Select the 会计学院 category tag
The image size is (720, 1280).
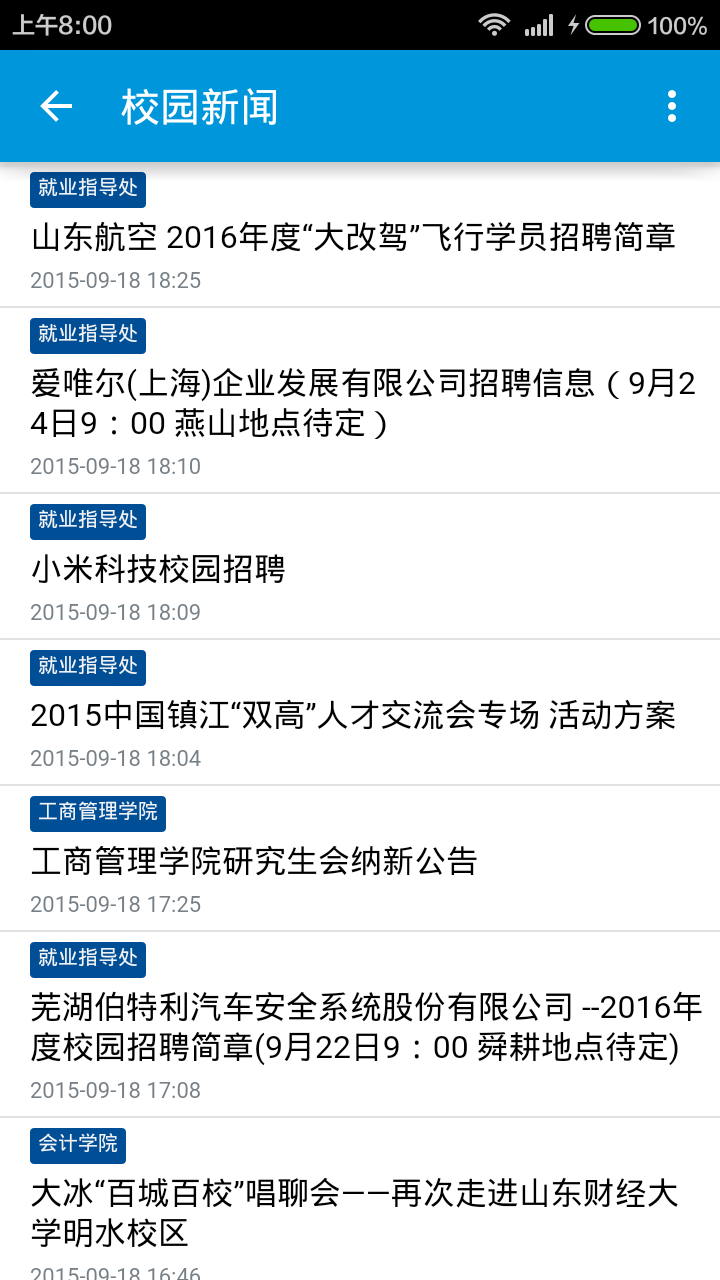[x=77, y=1146]
